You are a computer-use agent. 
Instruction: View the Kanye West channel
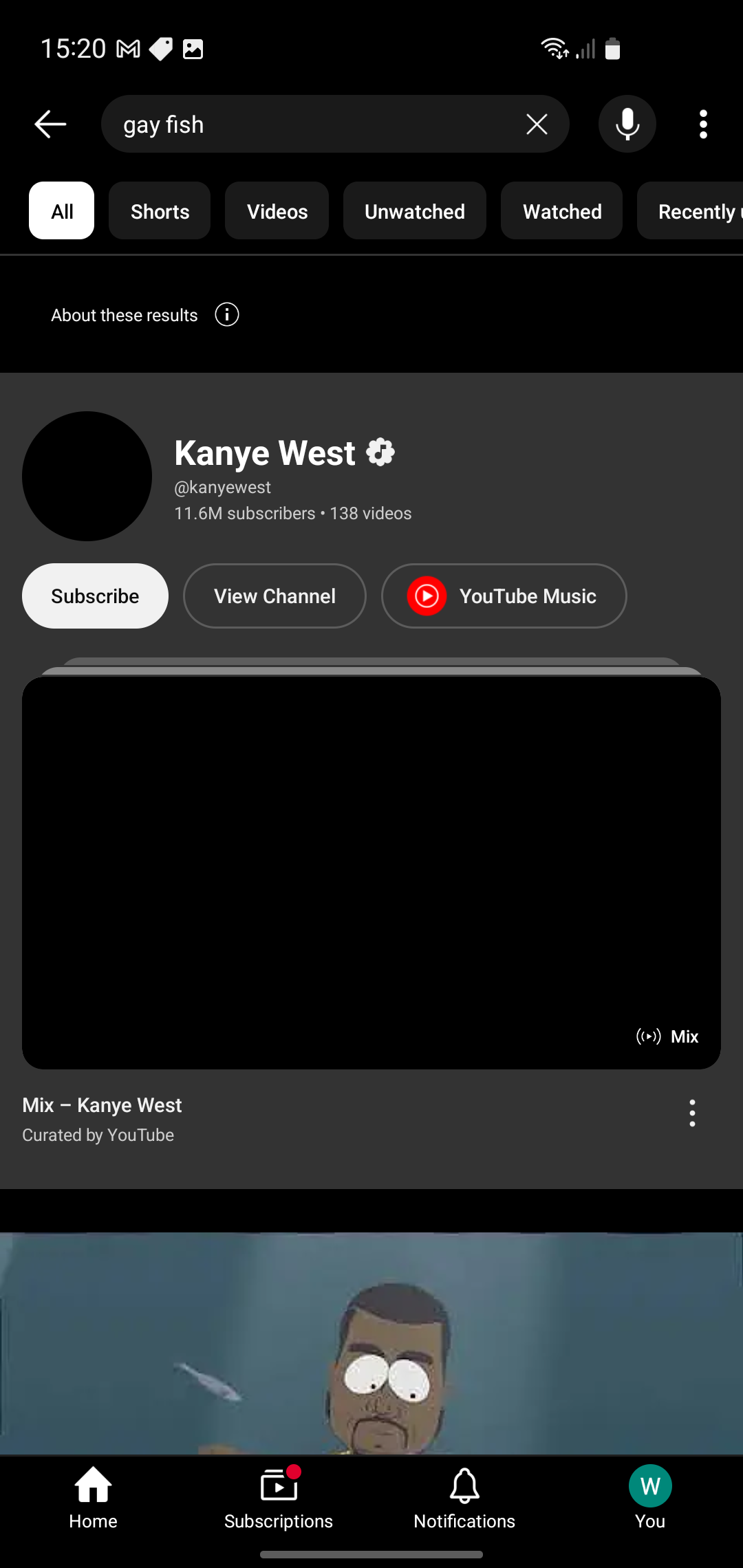274,596
